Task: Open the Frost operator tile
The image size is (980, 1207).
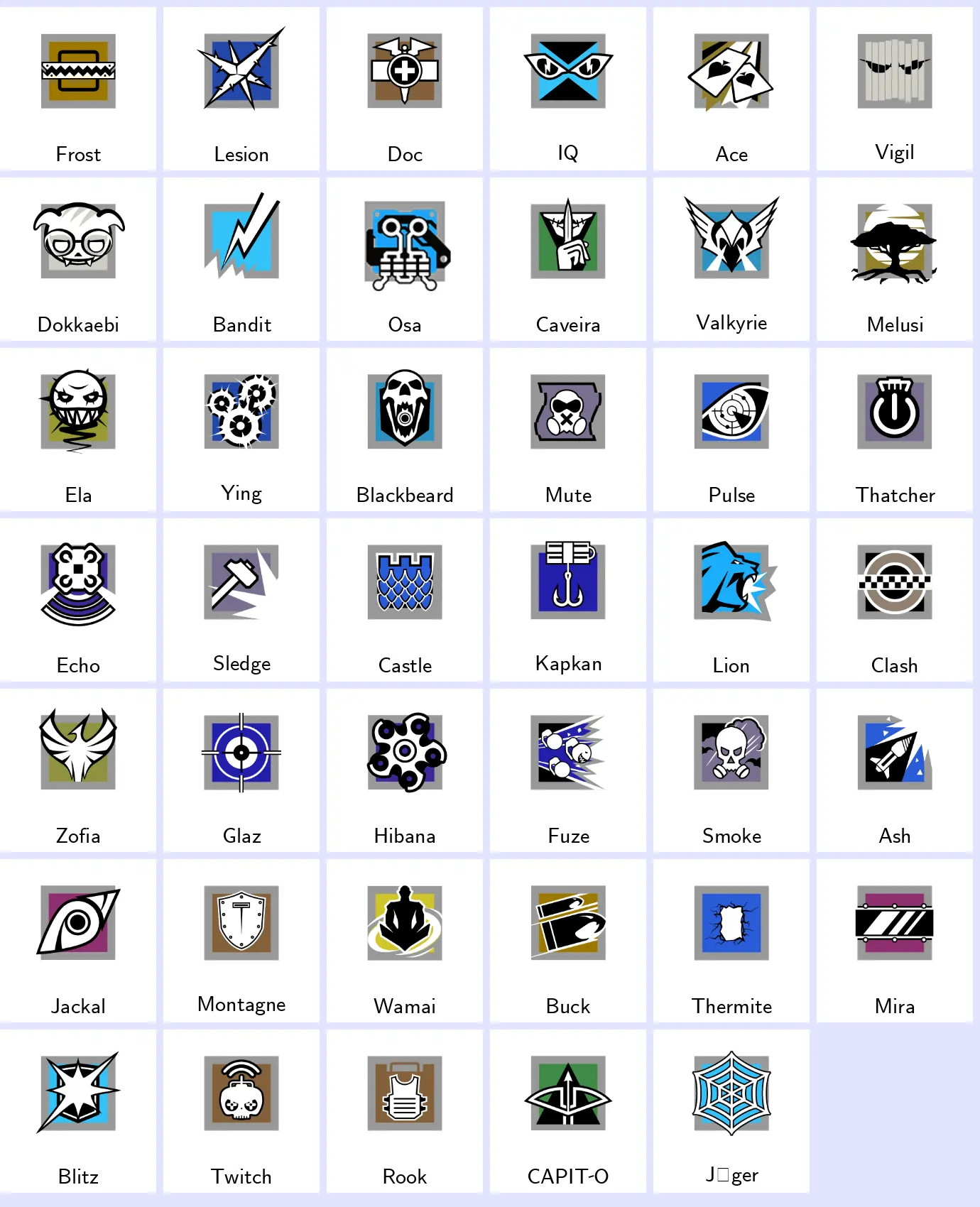Action: click(78, 89)
